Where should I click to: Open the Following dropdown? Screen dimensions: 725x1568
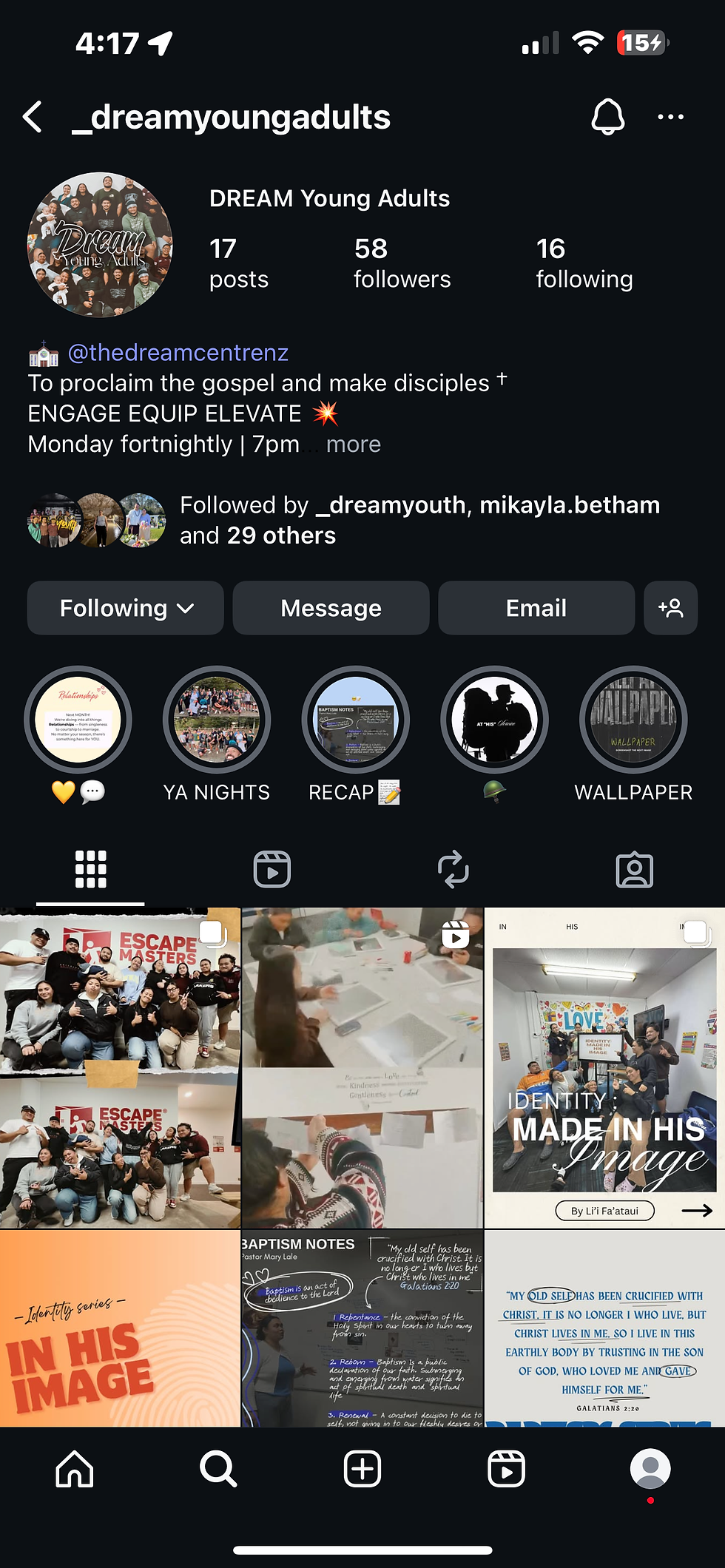coord(126,608)
